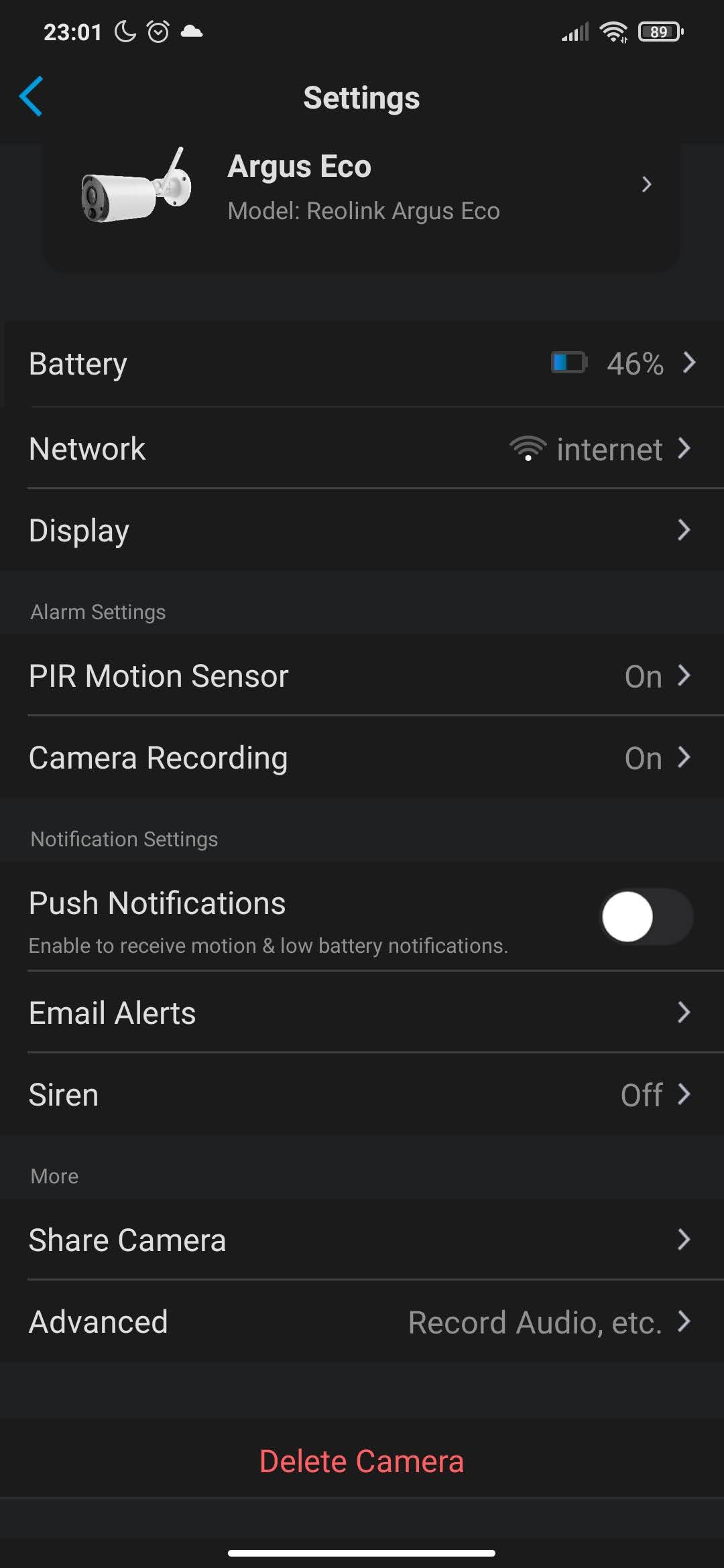Open Battery settings showing 46%
This screenshot has width=724, height=1568.
pyautogui.click(x=362, y=364)
